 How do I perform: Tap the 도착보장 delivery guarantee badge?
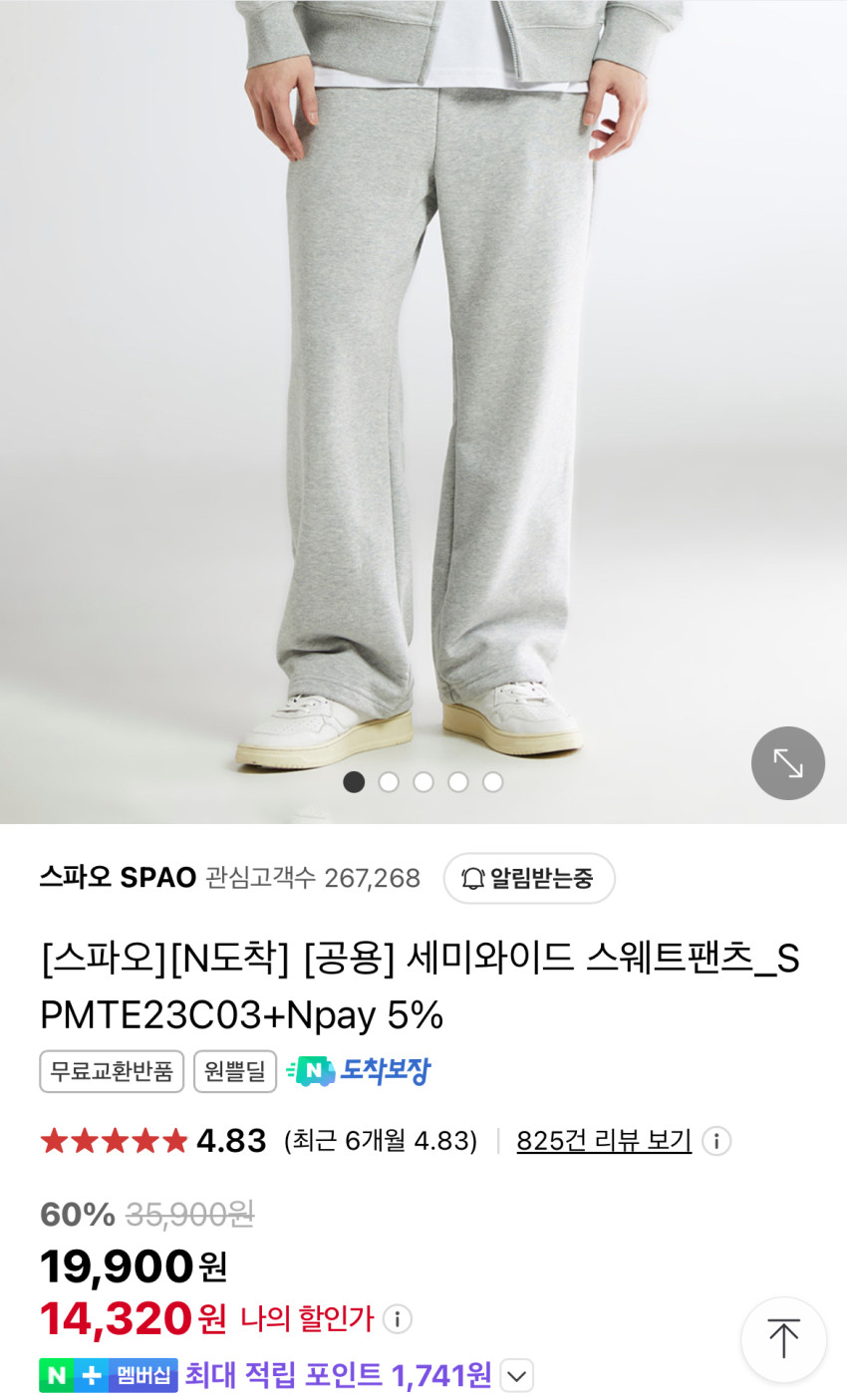(359, 1071)
